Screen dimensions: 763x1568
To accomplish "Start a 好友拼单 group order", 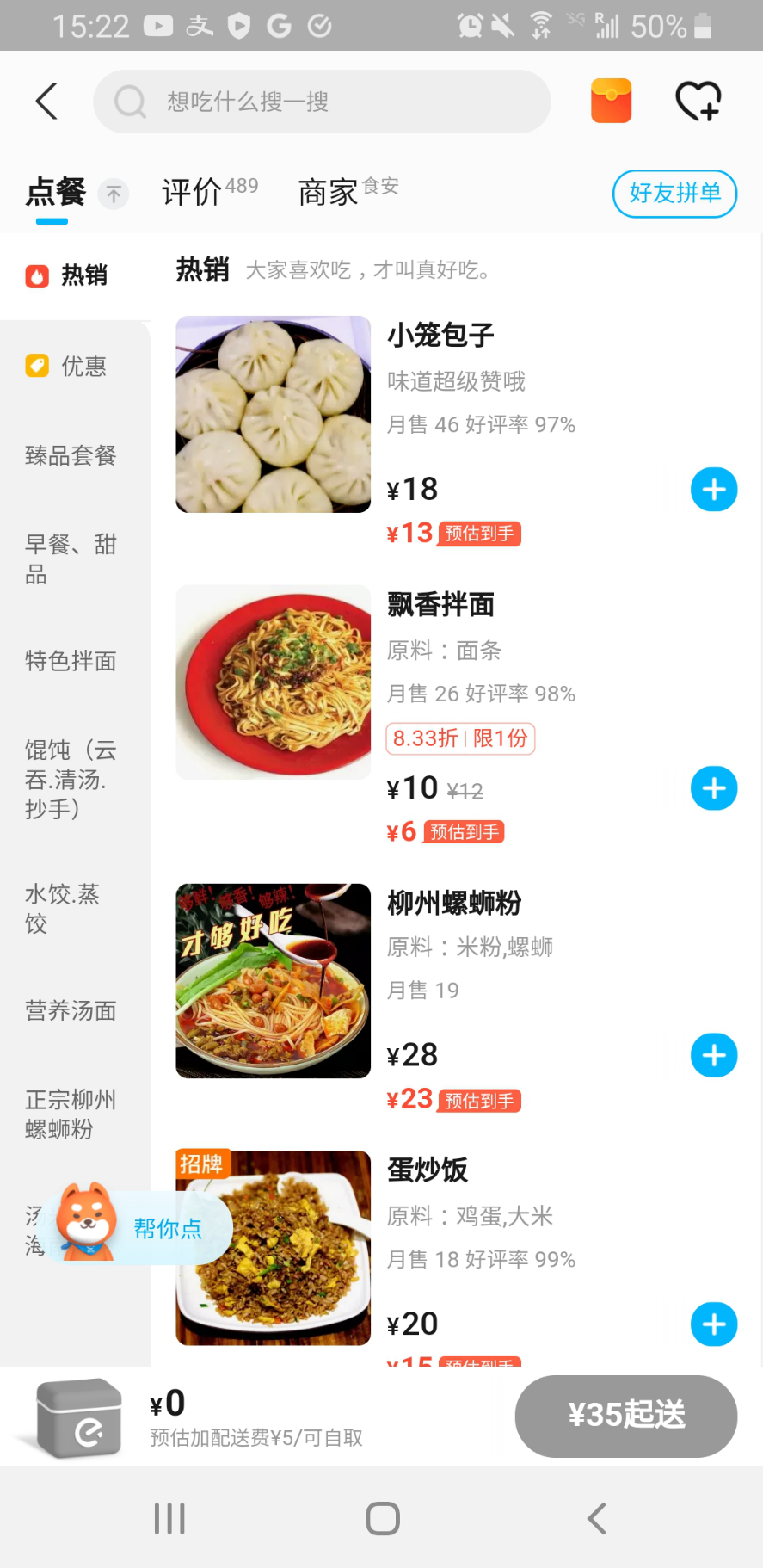I will [x=674, y=194].
